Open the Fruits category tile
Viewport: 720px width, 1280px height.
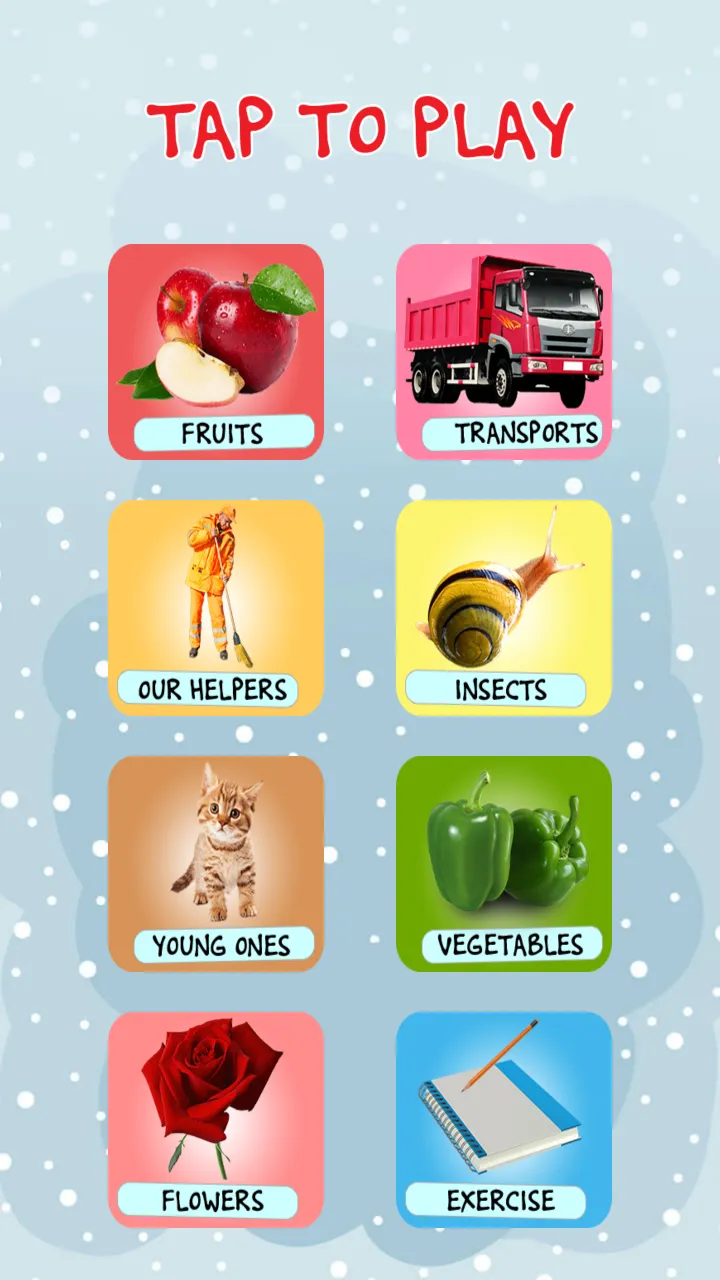tap(216, 352)
